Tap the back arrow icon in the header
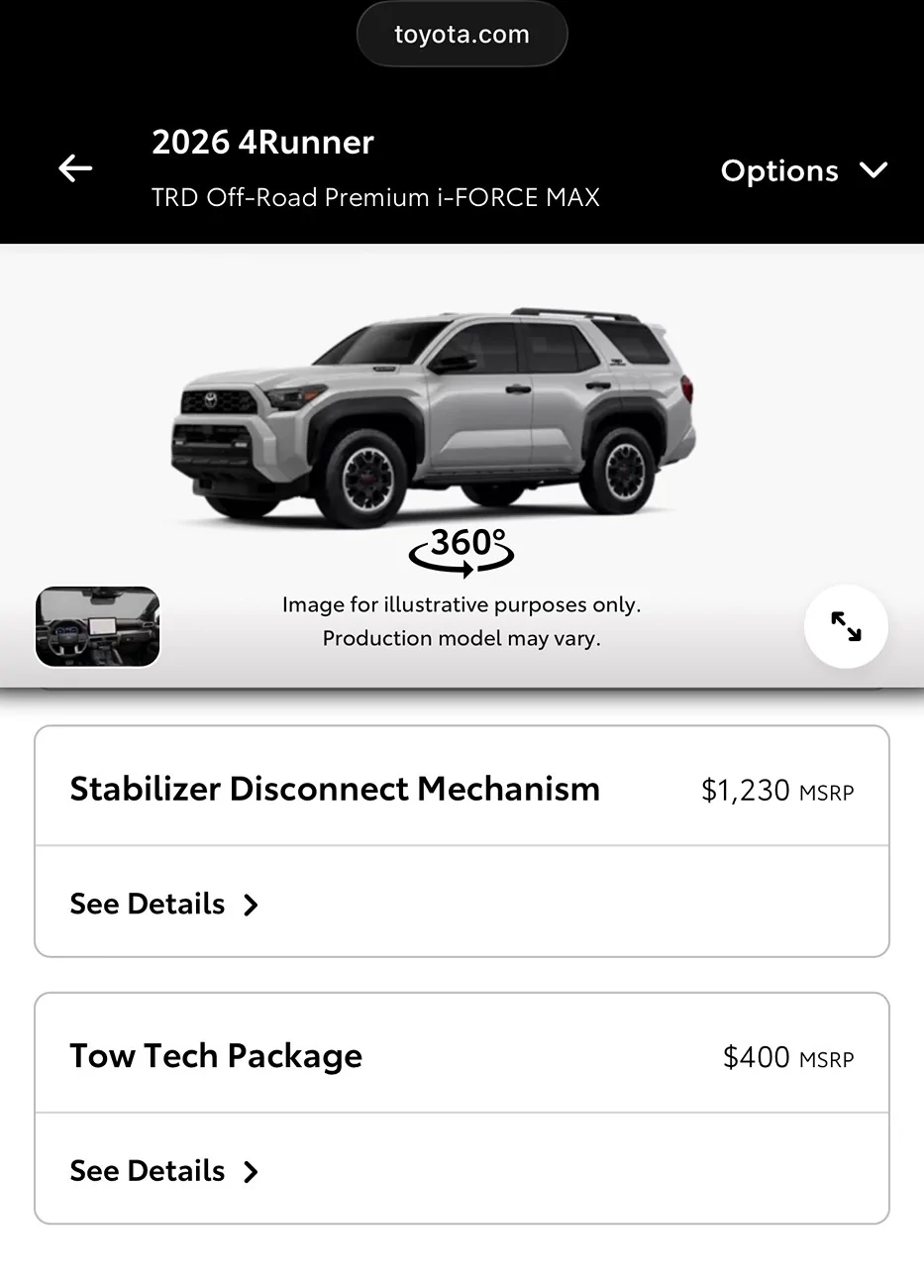The width and height of the screenshot is (924, 1288). coord(75,168)
